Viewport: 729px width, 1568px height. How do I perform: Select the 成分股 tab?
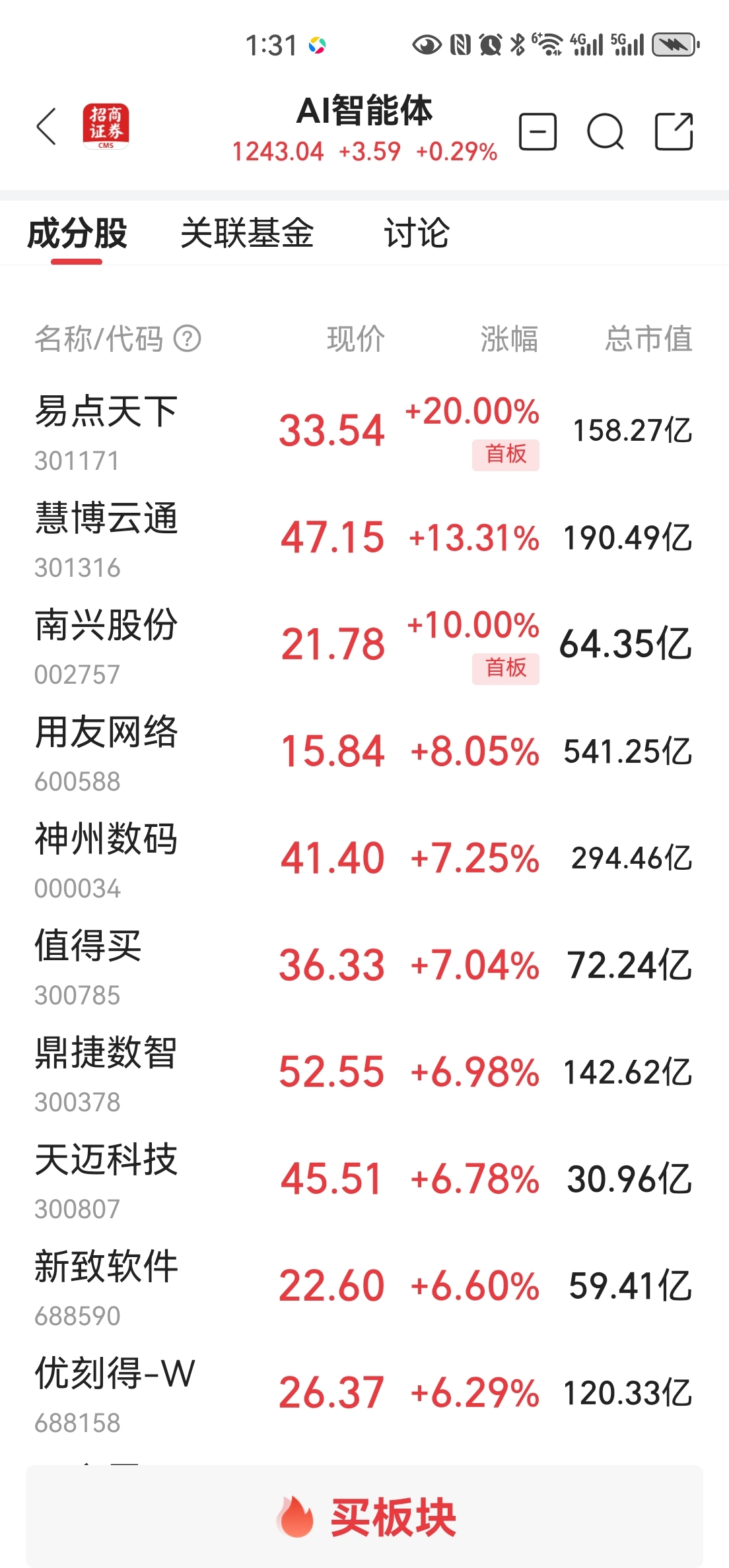point(77,233)
